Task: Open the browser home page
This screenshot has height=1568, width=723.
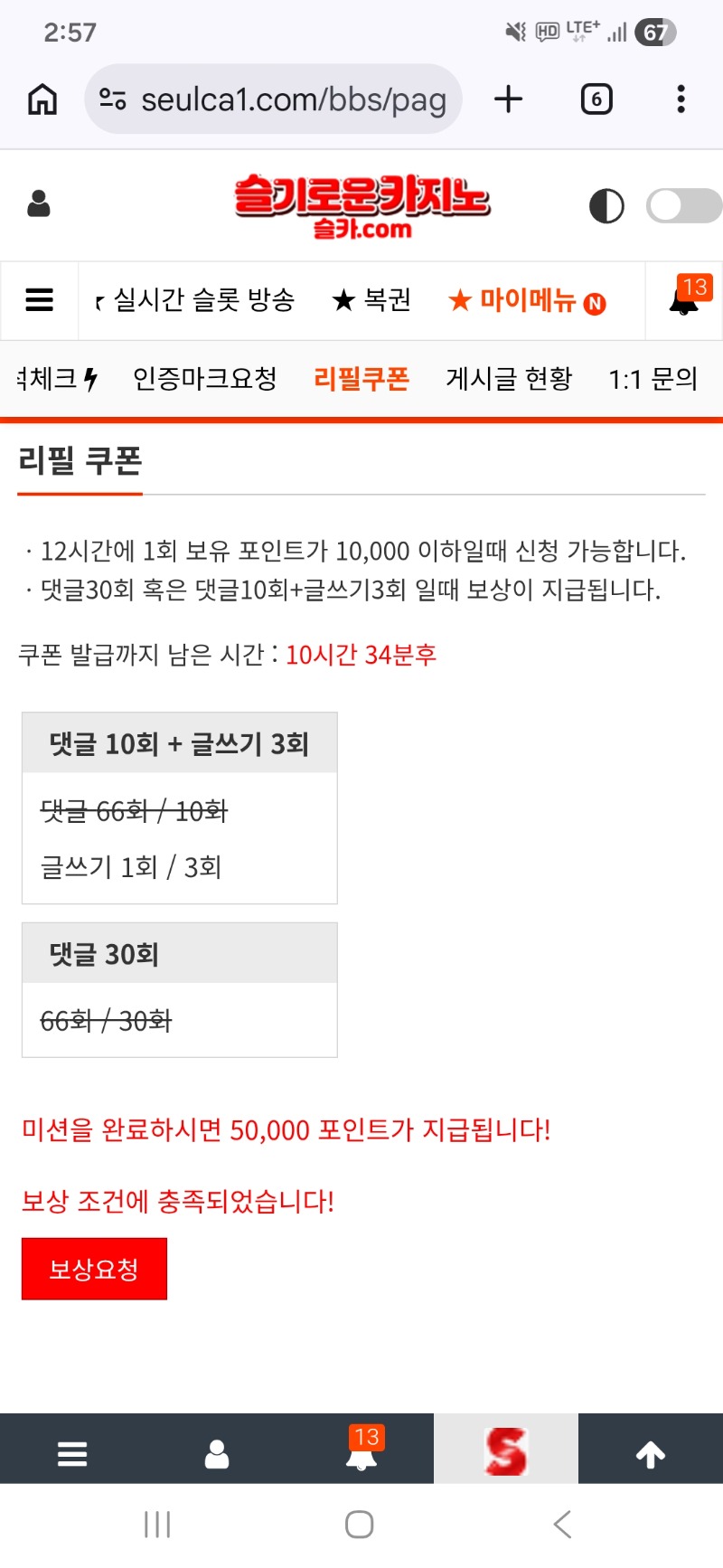Action: (x=42, y=99)
